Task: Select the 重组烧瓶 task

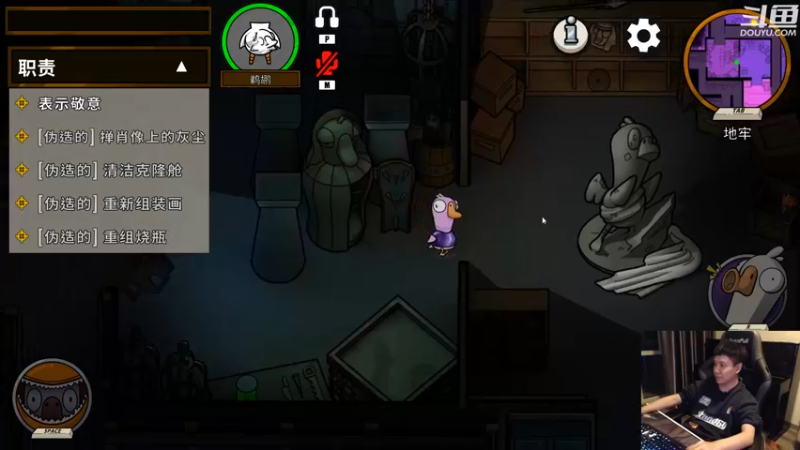Action: click(x=110, y=237)
